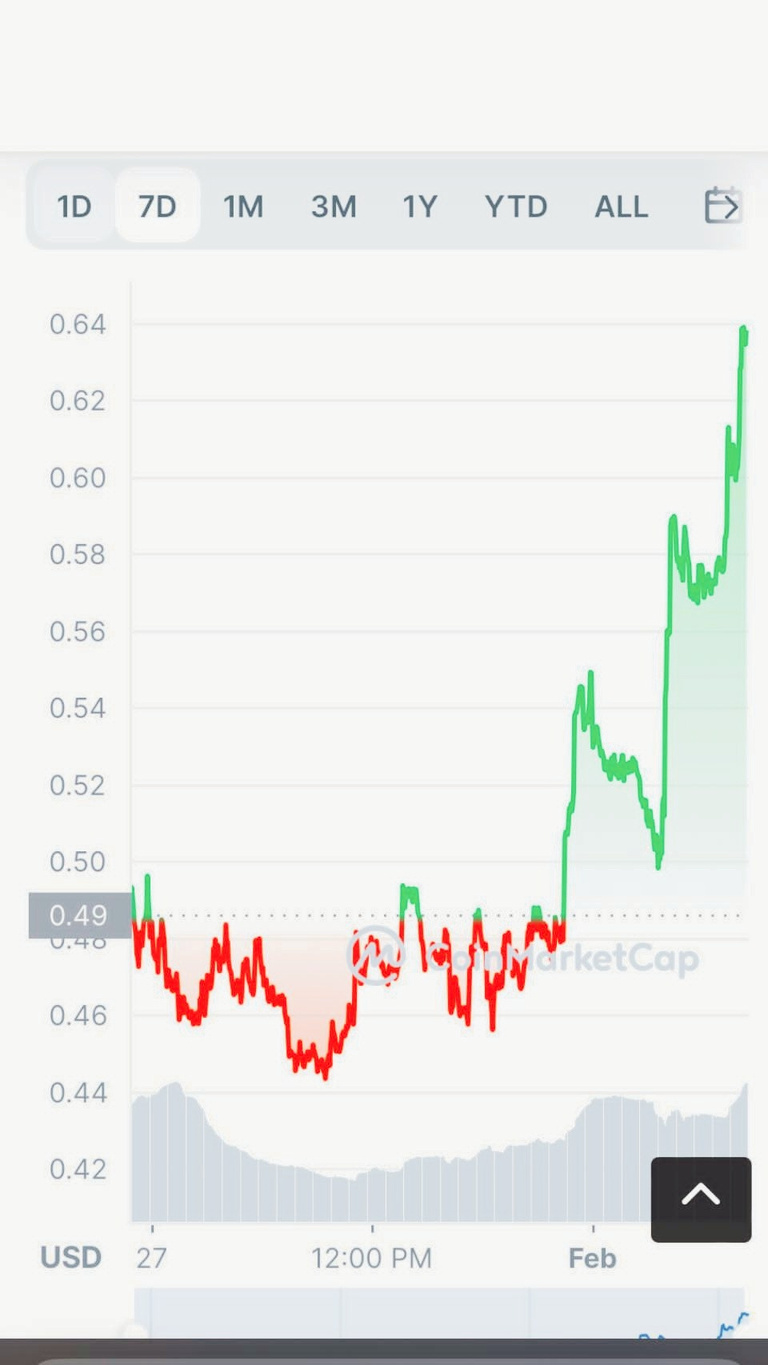Select the YTD range
Screen dimensions: 768x1365
(516, 207)
